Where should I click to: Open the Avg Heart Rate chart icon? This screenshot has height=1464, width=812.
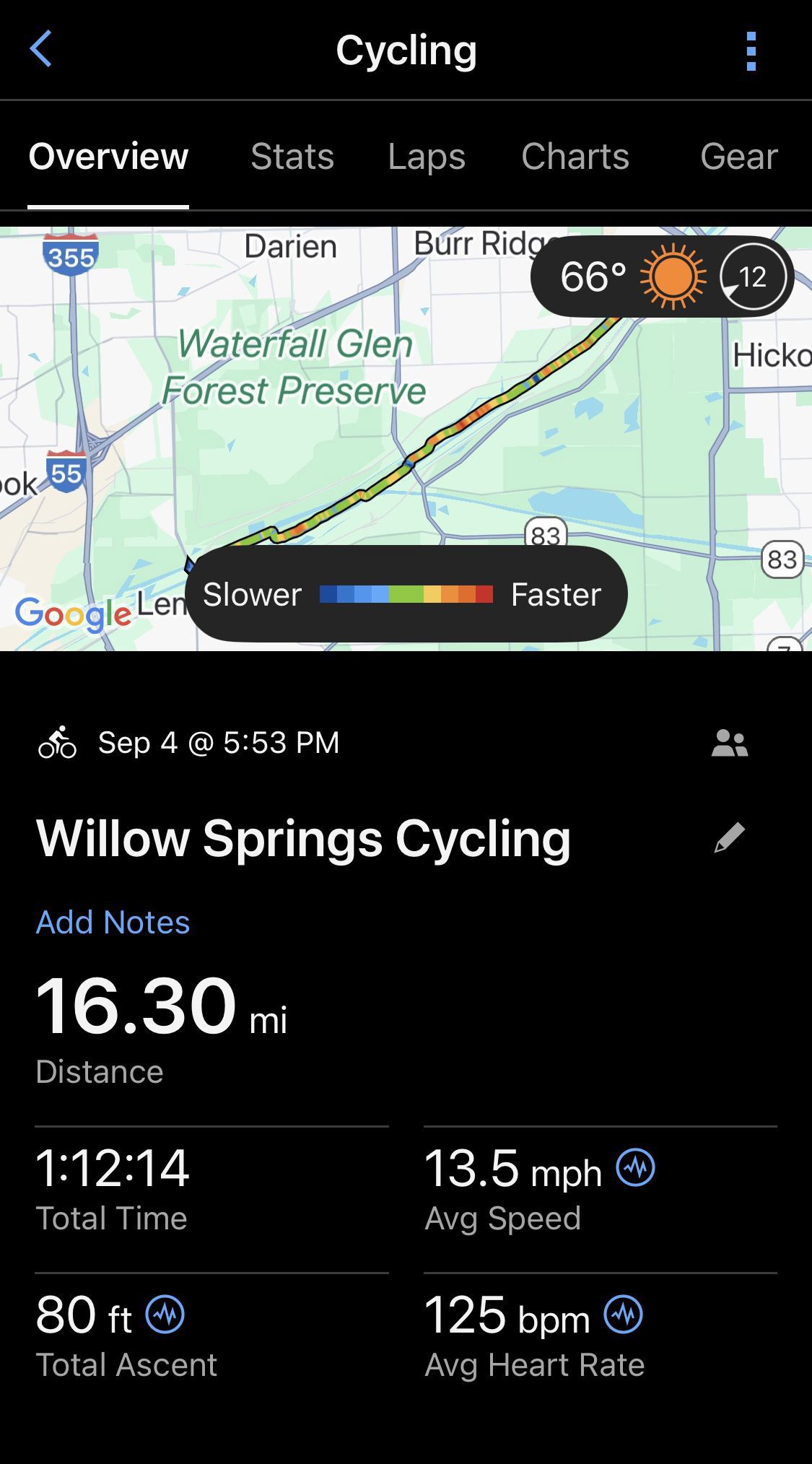624,1314
